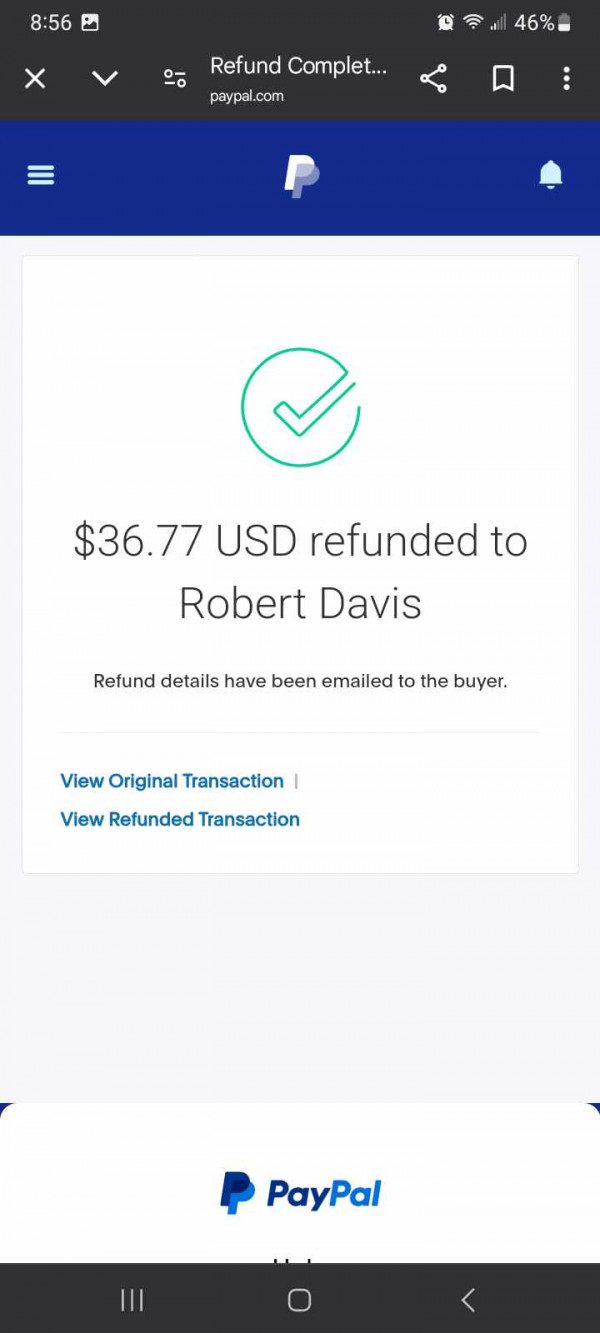Go back using the system back button
The height and width of the screenshot is (1333, 600).
467,1299
